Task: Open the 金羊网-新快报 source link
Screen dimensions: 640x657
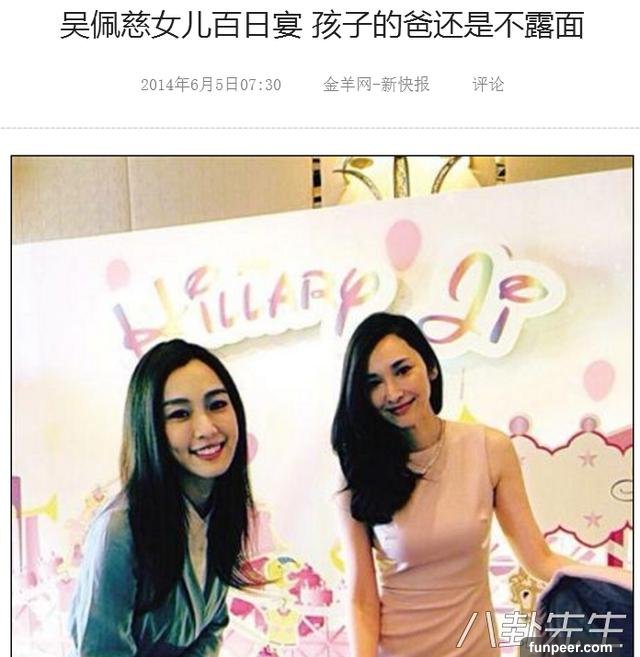Action: 376,85
